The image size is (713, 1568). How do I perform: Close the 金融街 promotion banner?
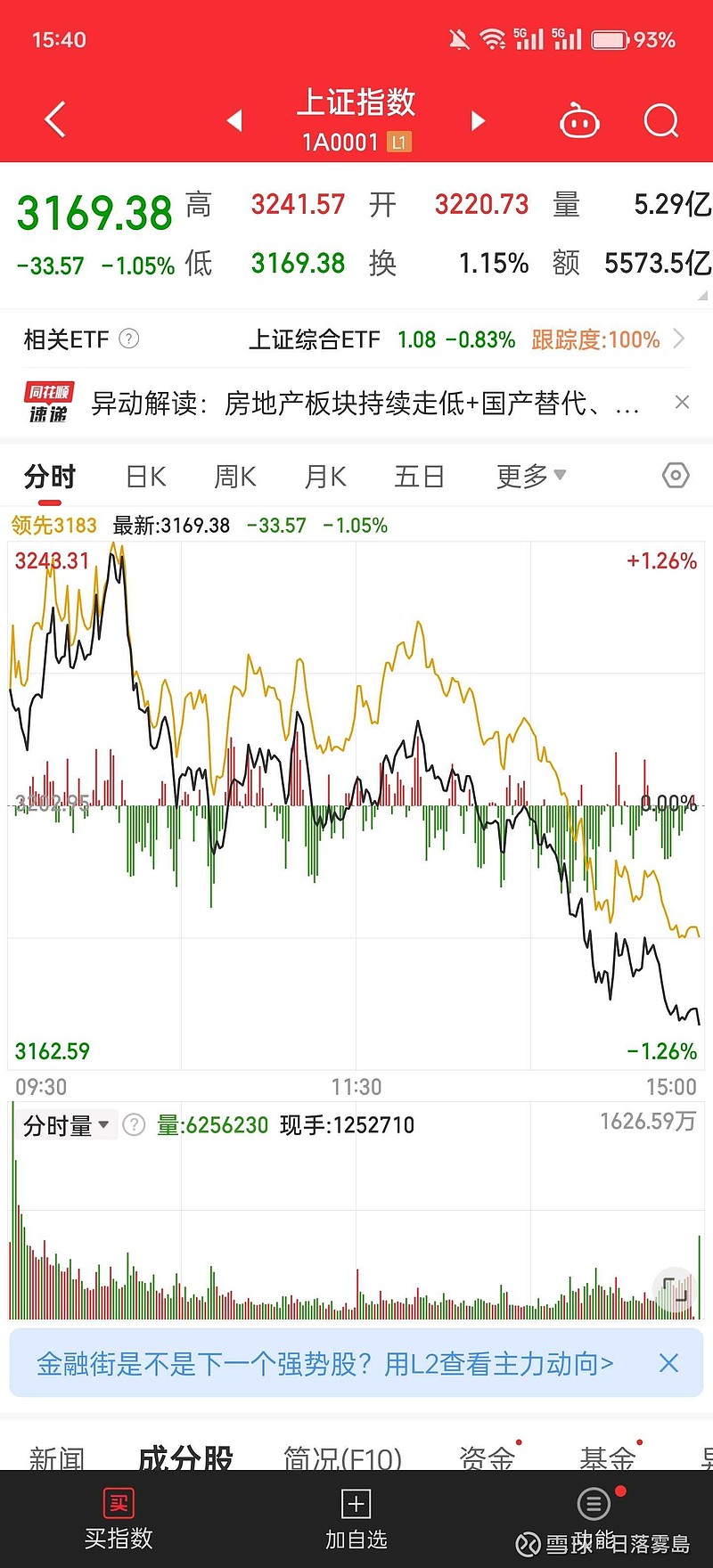coord(669,1363)
